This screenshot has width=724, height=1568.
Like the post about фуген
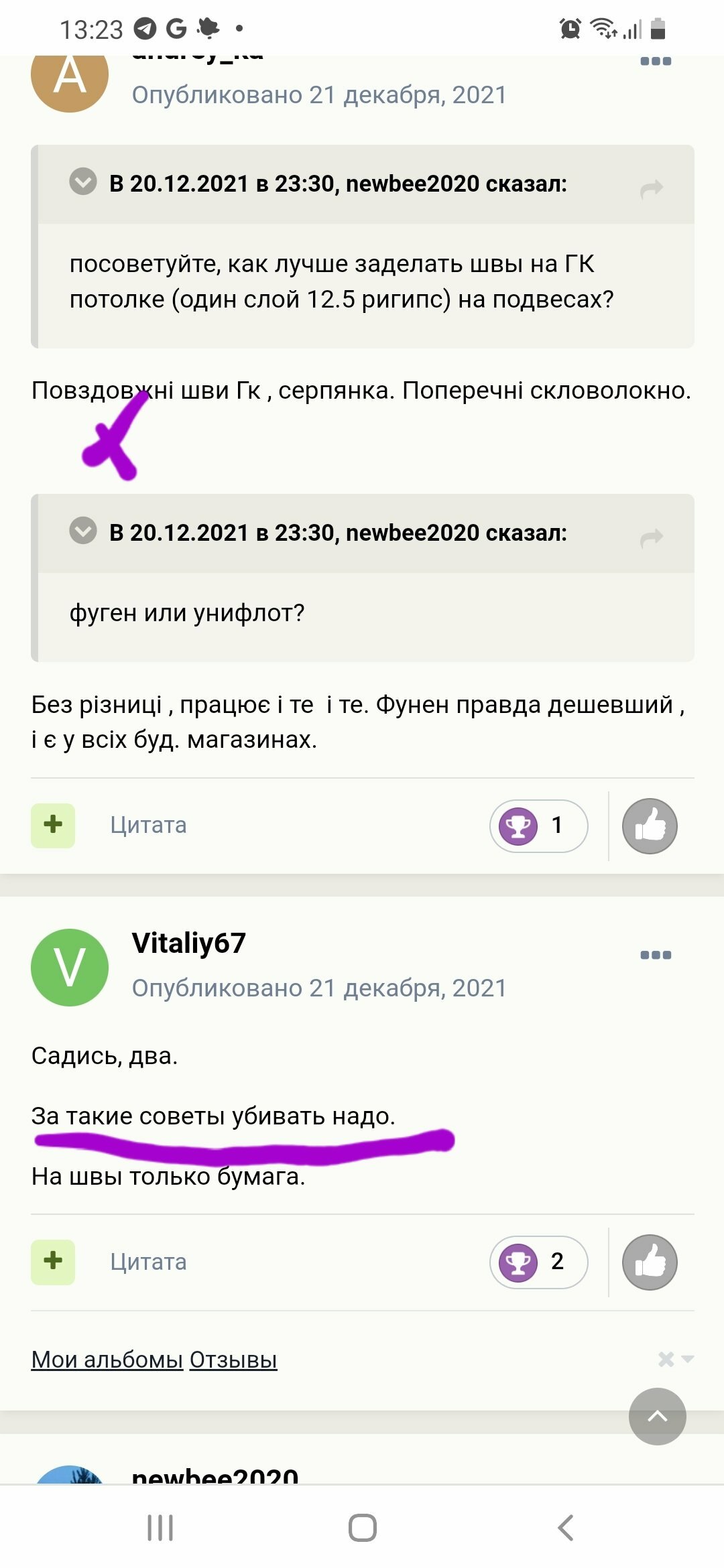click(x=650, y=826)
